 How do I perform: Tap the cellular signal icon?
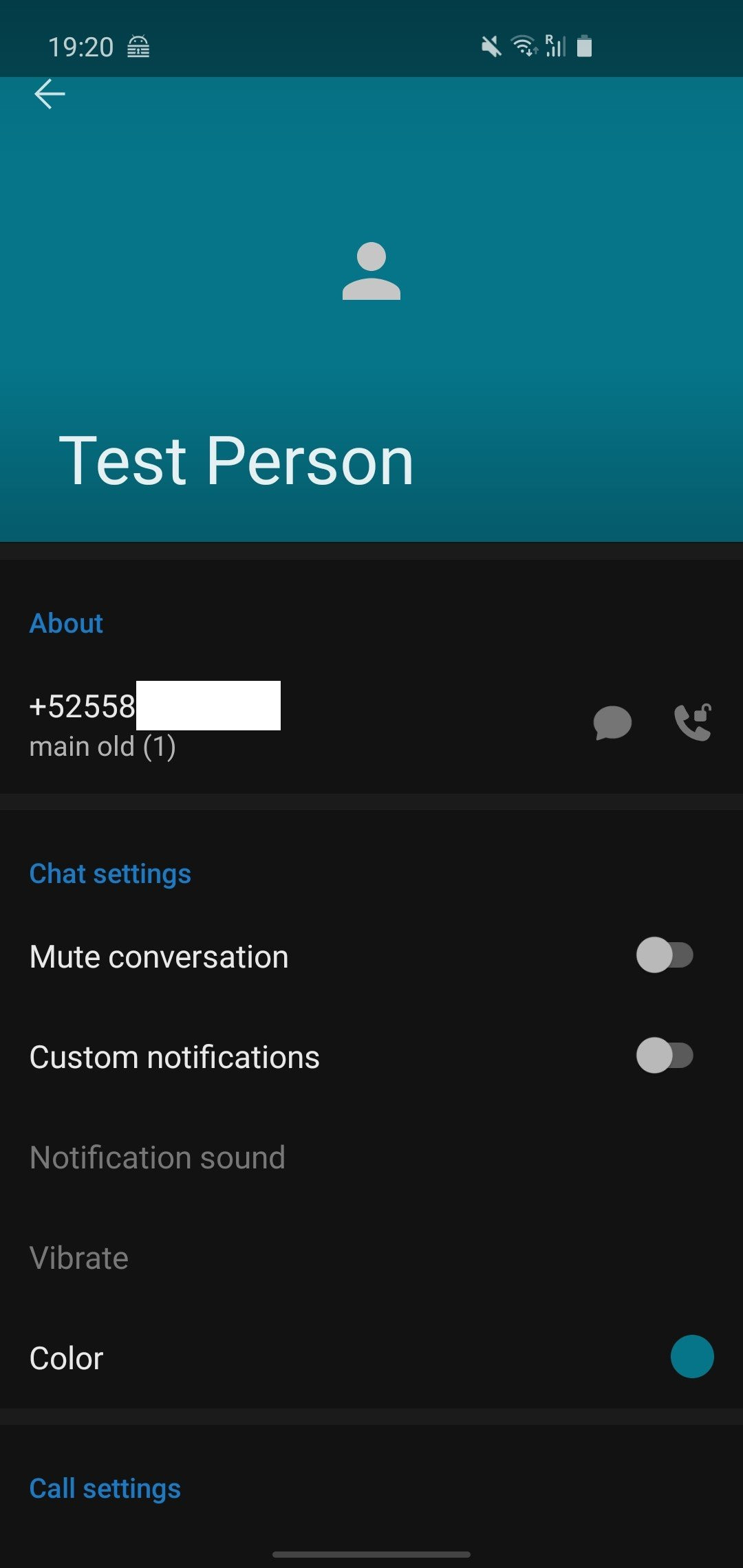(x=554, y=45)
